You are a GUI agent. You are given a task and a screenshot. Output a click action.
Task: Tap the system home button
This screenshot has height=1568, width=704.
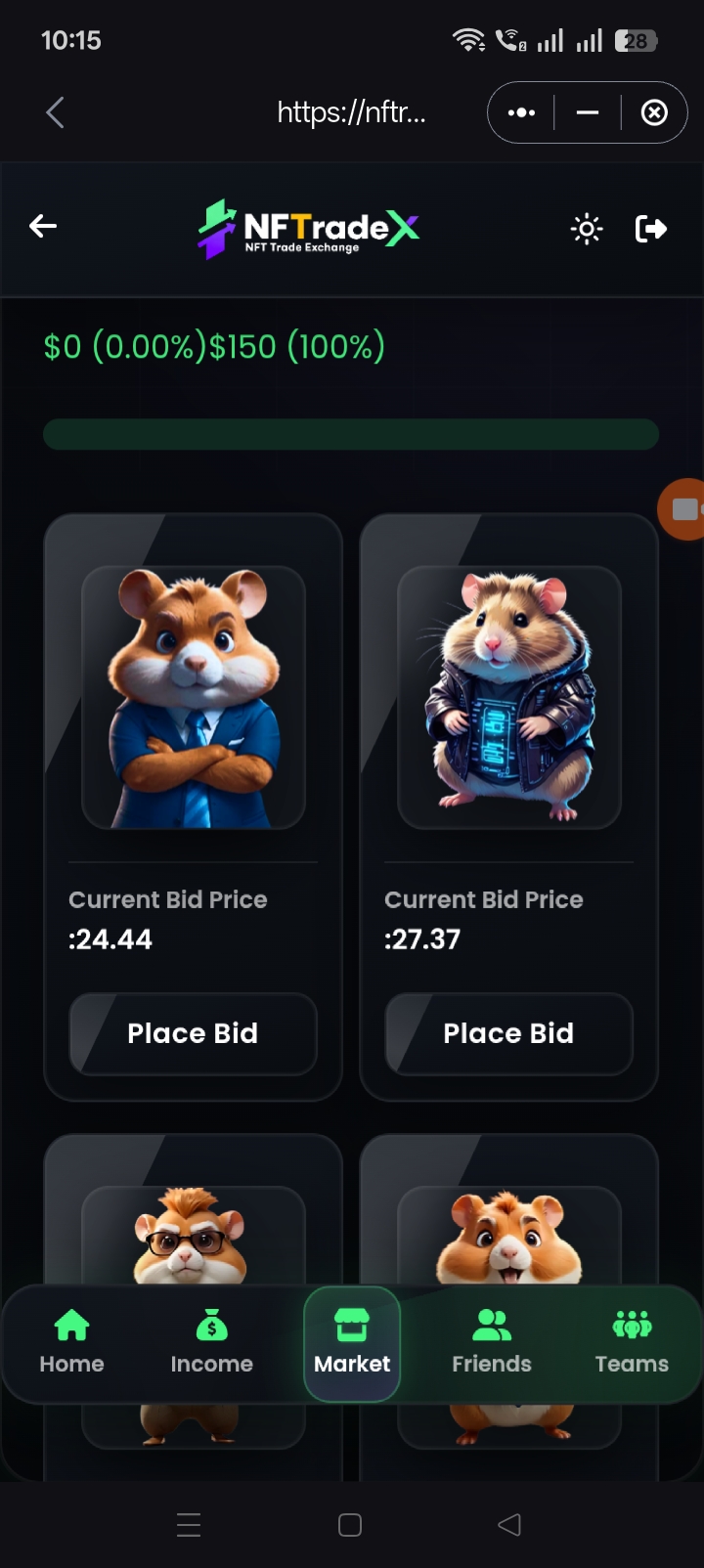350,1525
